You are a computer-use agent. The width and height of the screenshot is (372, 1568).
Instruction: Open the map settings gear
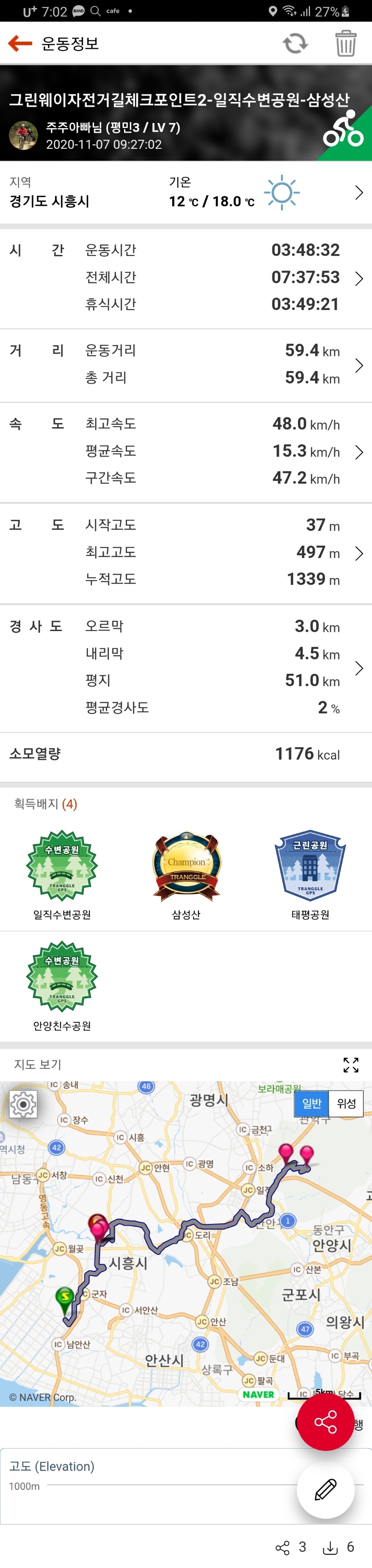23,1104
